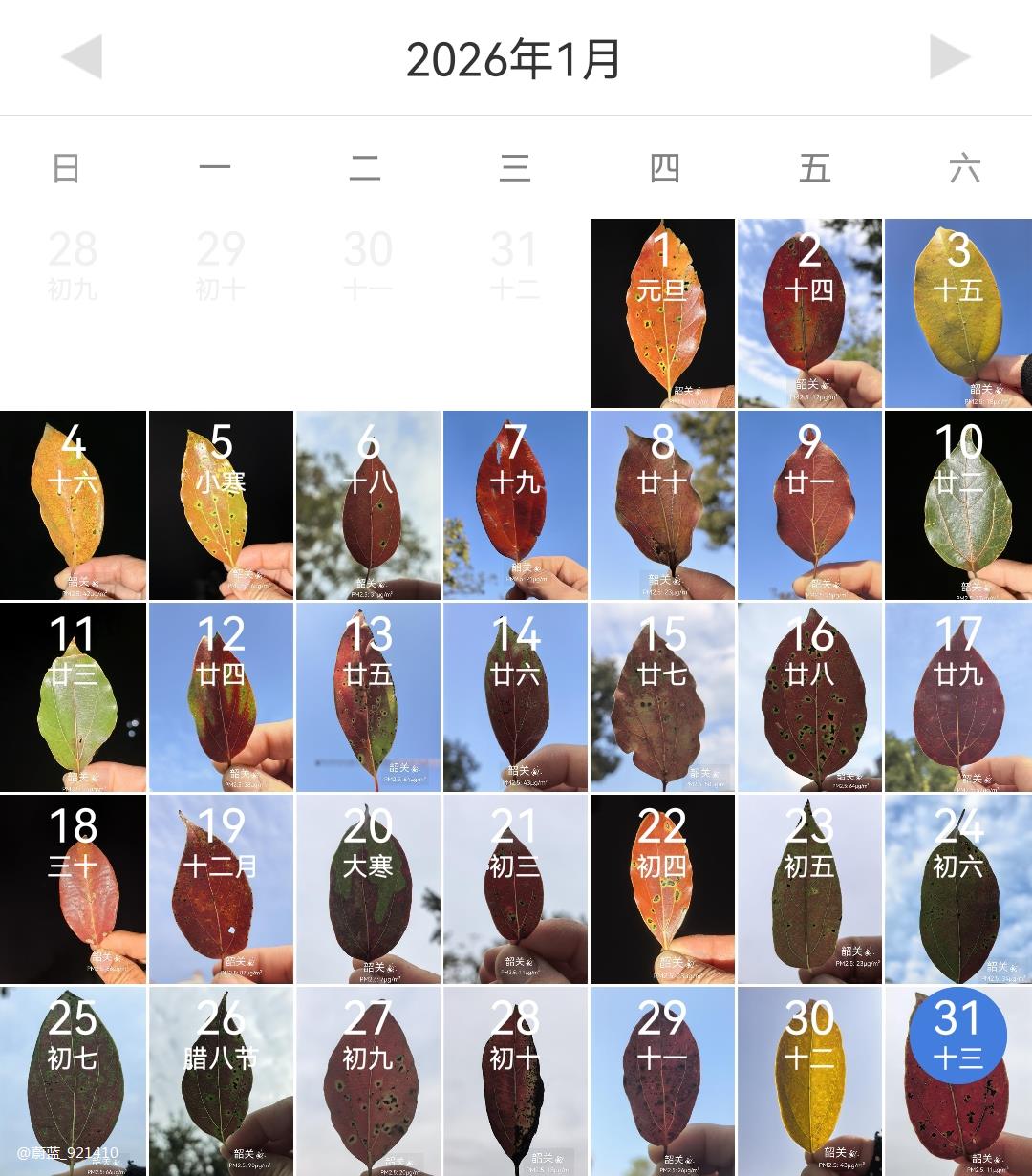This screenshot has width=1032, height=1176.
Task: Open the January 1 元旦 photo
Action: 662,313
